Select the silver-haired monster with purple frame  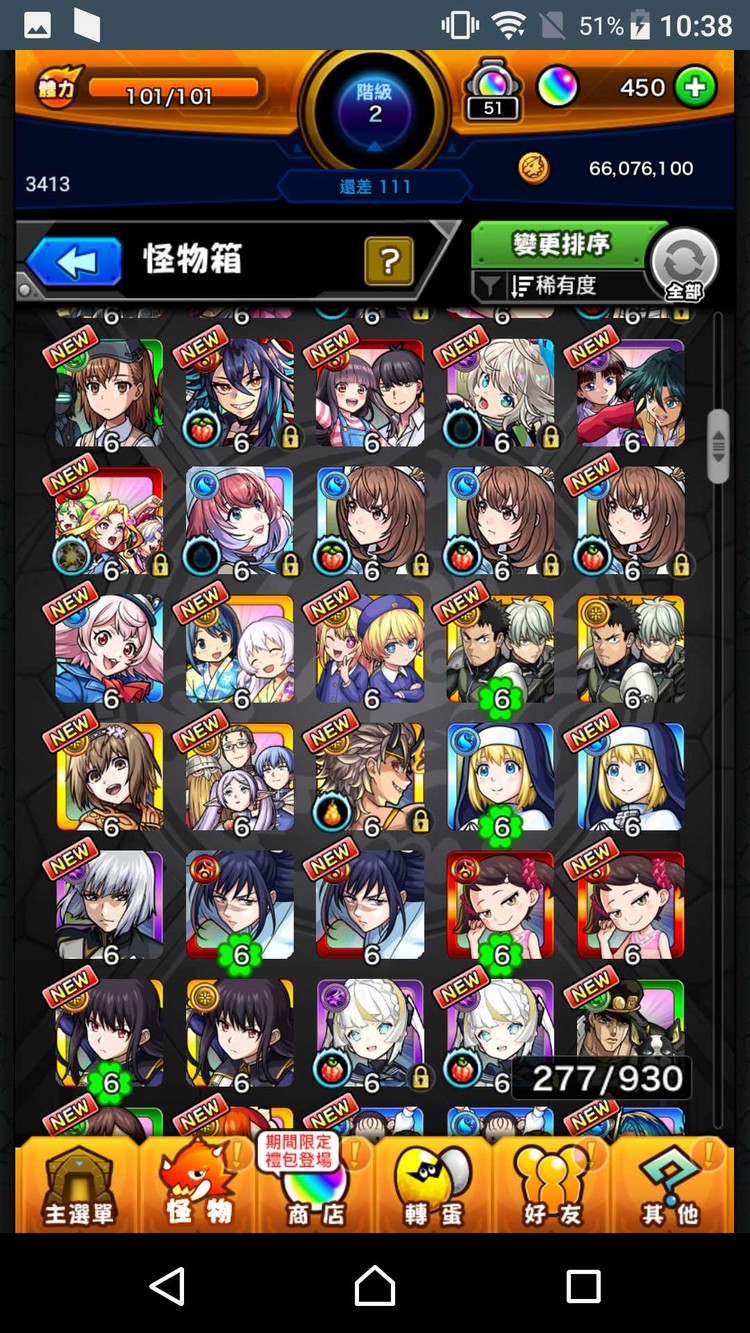[109, 905]
